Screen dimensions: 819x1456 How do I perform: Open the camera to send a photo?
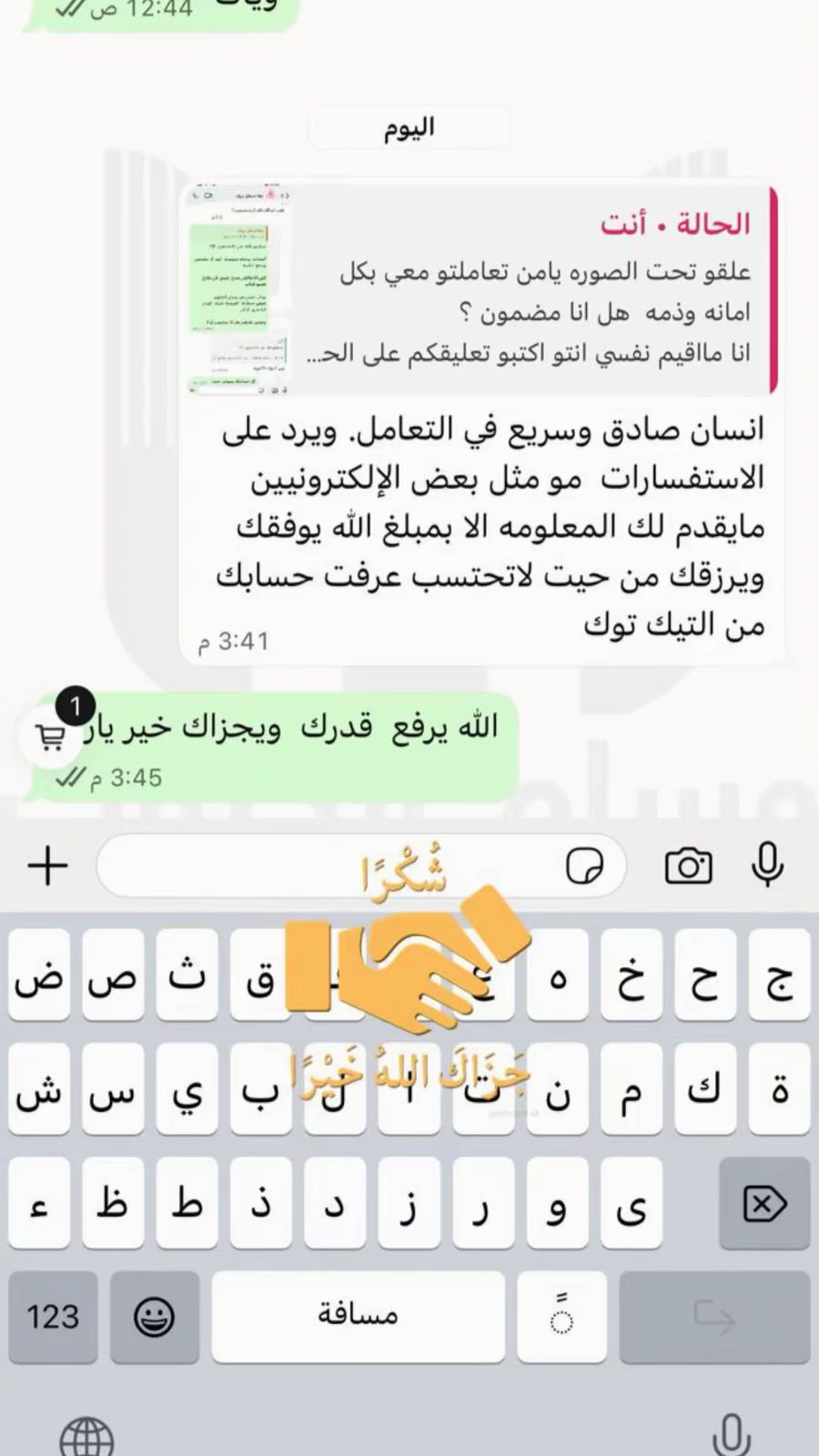pos(689,865)
